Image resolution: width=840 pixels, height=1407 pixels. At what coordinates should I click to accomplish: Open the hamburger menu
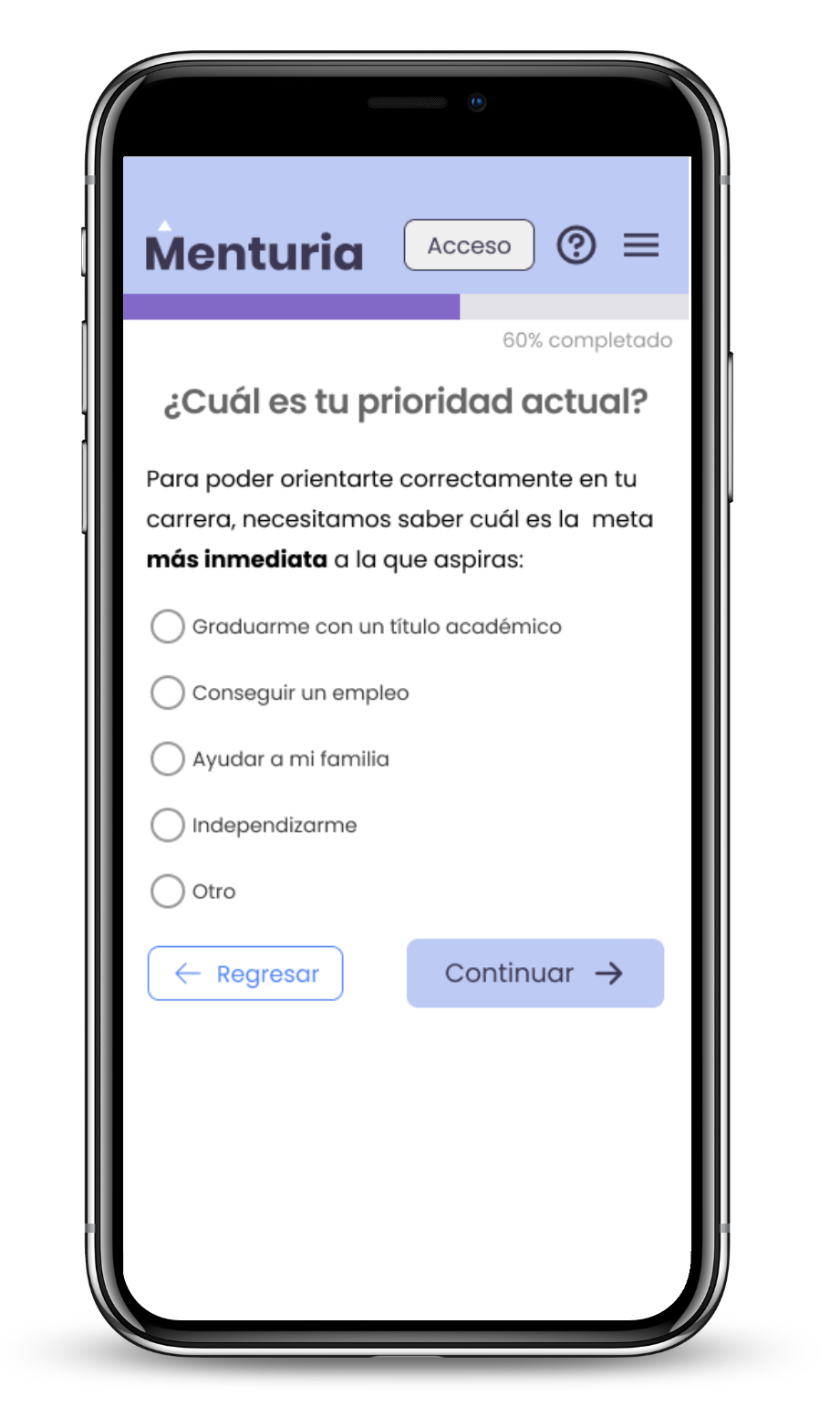(641, 245)
